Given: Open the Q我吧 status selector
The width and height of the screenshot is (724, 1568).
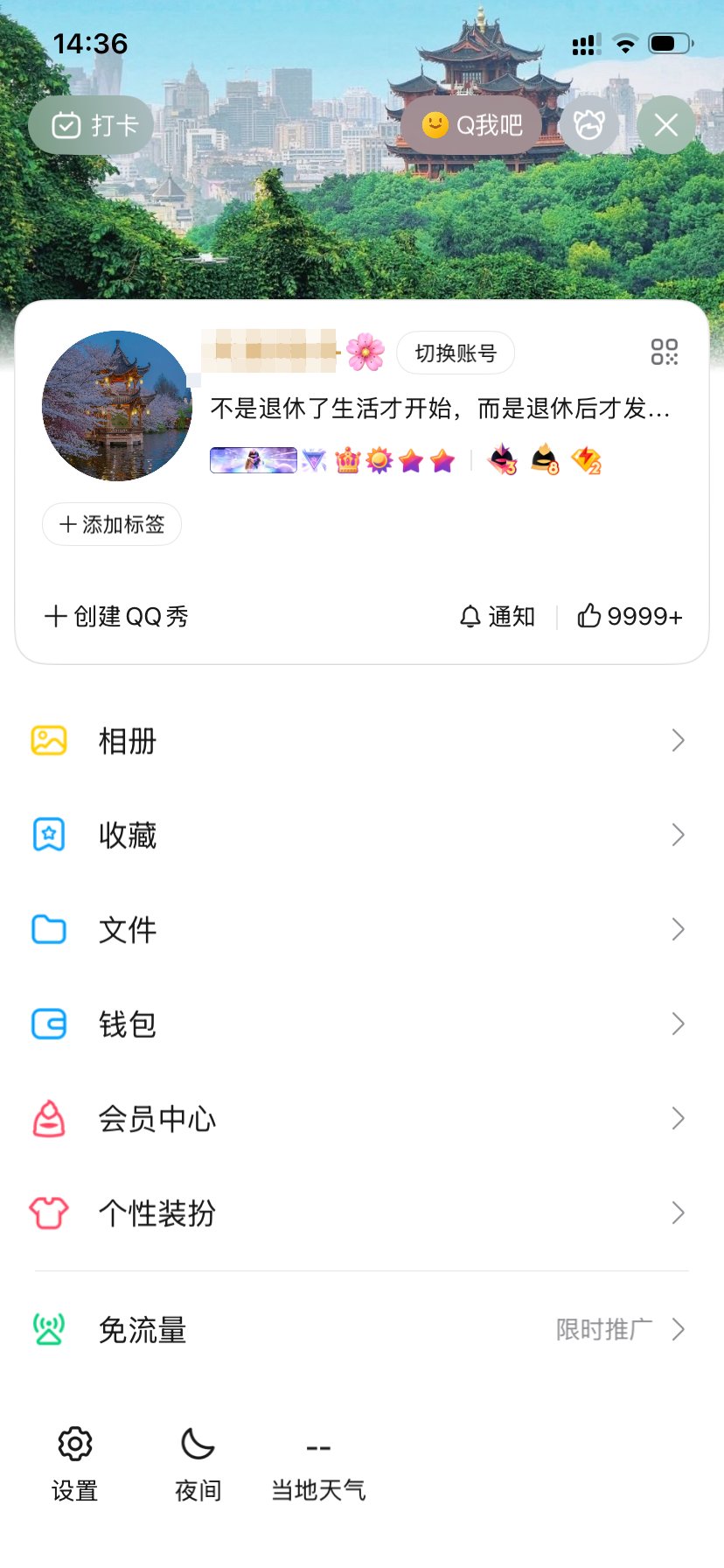Looking at the screenshot, I should point(472,124).
